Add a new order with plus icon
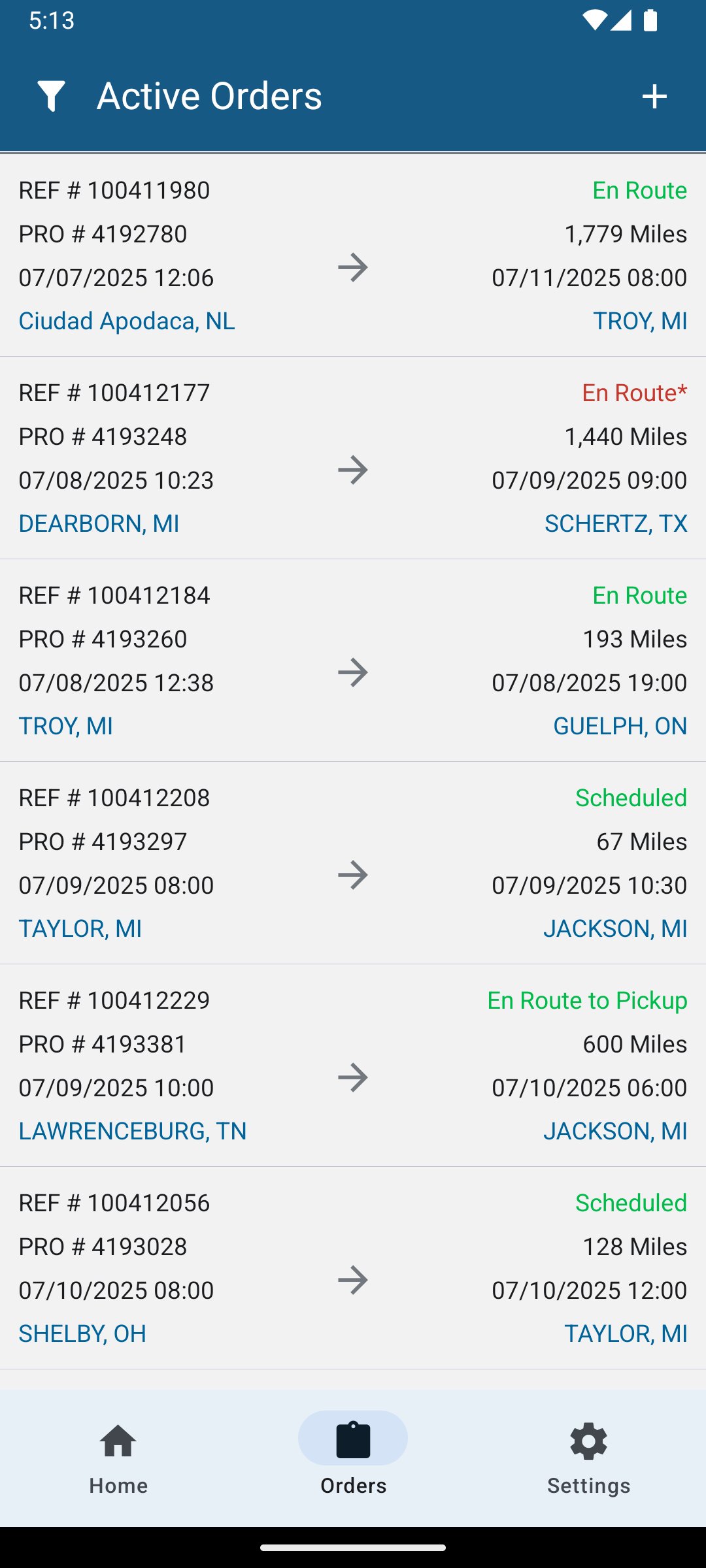The width and height of the screenshot is (706, 1568). tap(654, 96)
